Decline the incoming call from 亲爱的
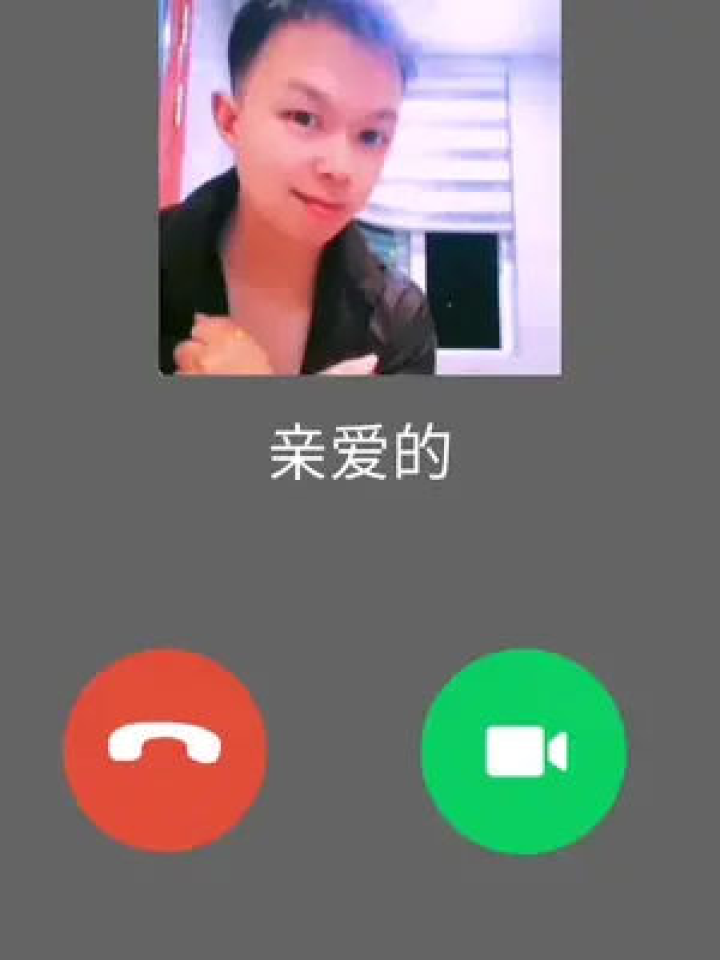Viewport: 720px width, 960px height. tap(165, 750)
